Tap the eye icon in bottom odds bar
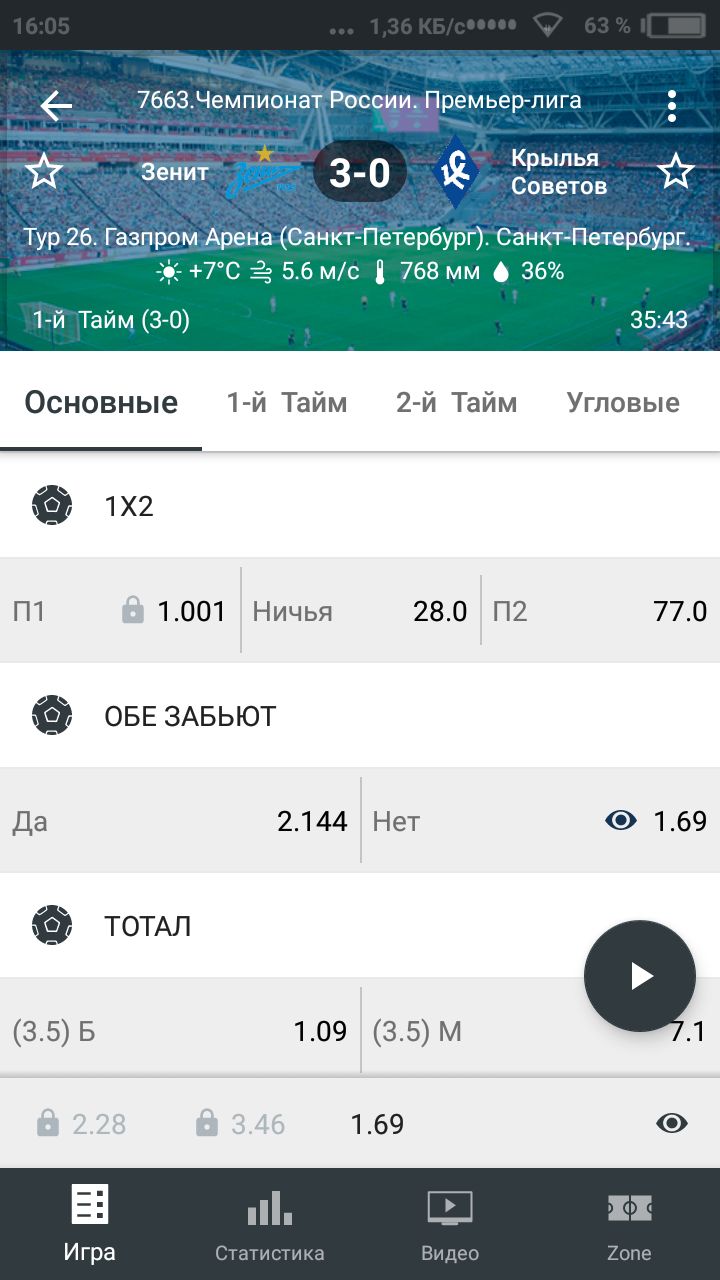 click(672, 1124)
